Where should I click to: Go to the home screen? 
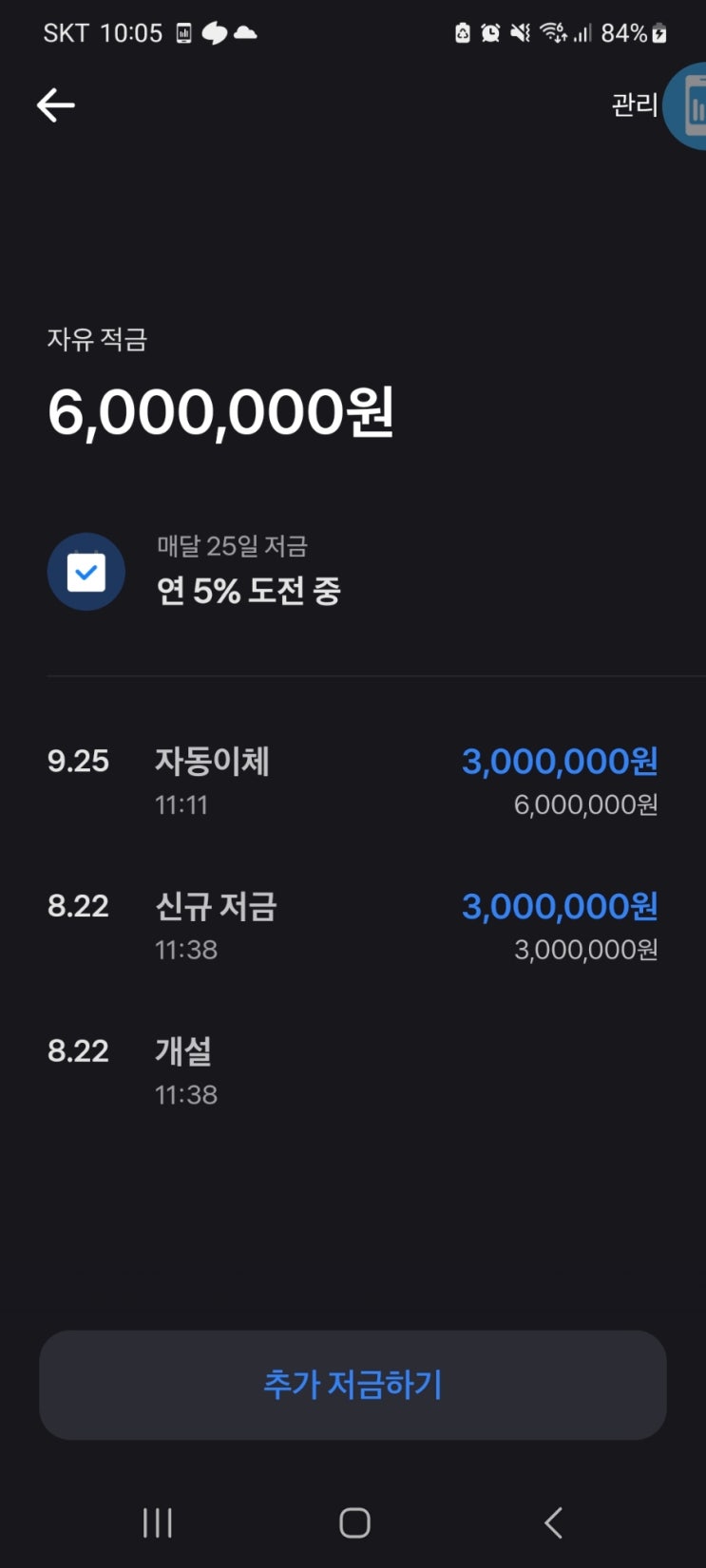click(354, 1522)
